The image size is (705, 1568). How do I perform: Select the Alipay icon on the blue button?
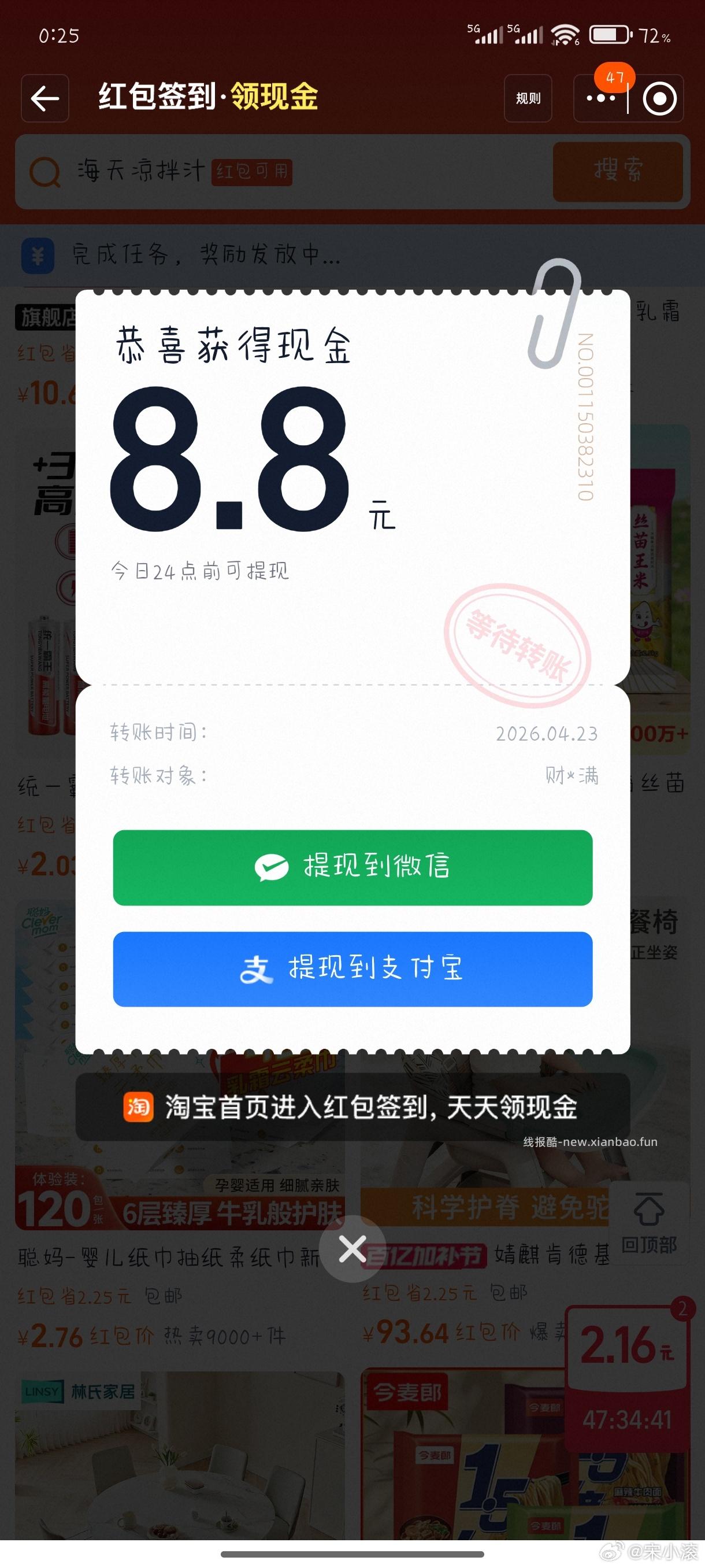[258, 970]
